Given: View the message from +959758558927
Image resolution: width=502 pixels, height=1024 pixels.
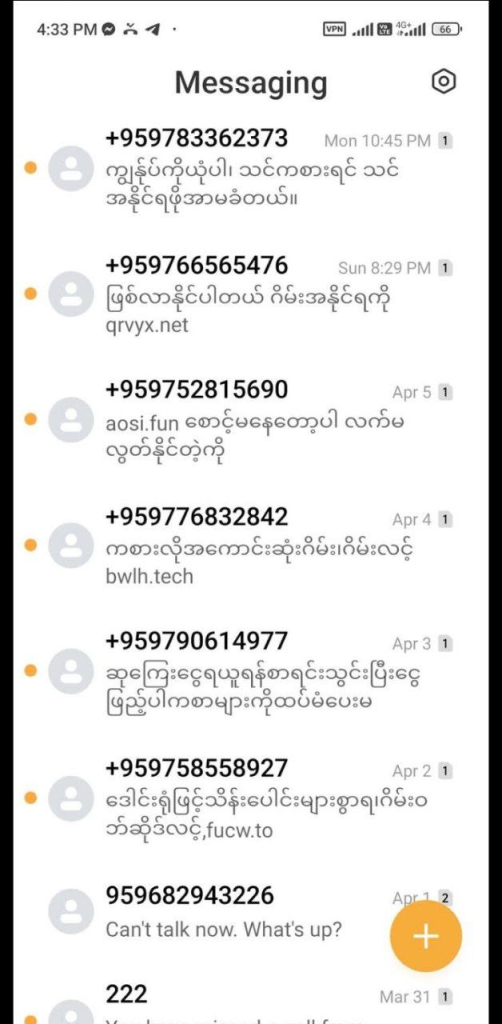Looking at the screenshot, I should click(x=251, y=798).
